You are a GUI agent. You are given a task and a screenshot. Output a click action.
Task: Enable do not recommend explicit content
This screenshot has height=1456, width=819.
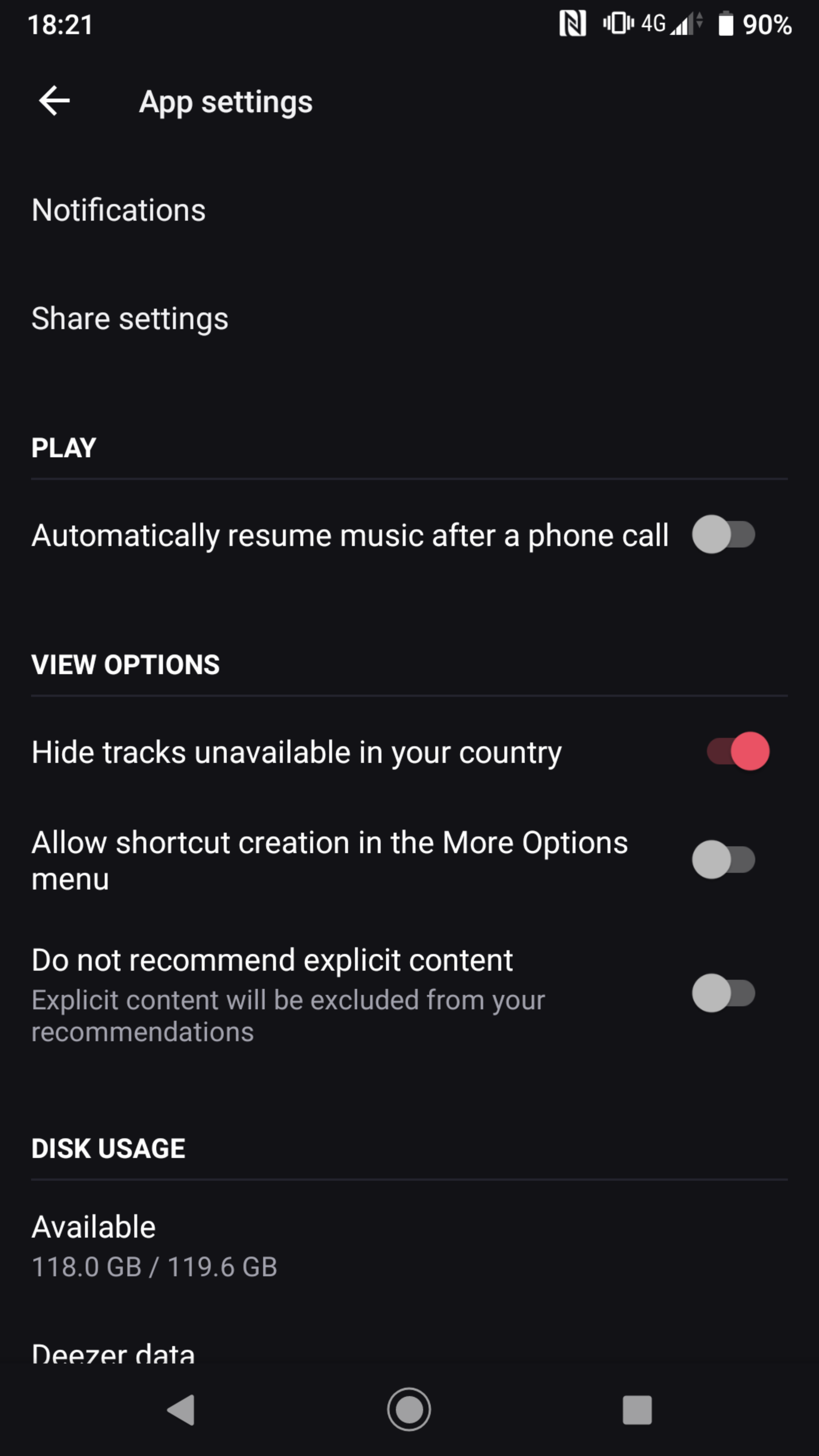tap(723, 993)
